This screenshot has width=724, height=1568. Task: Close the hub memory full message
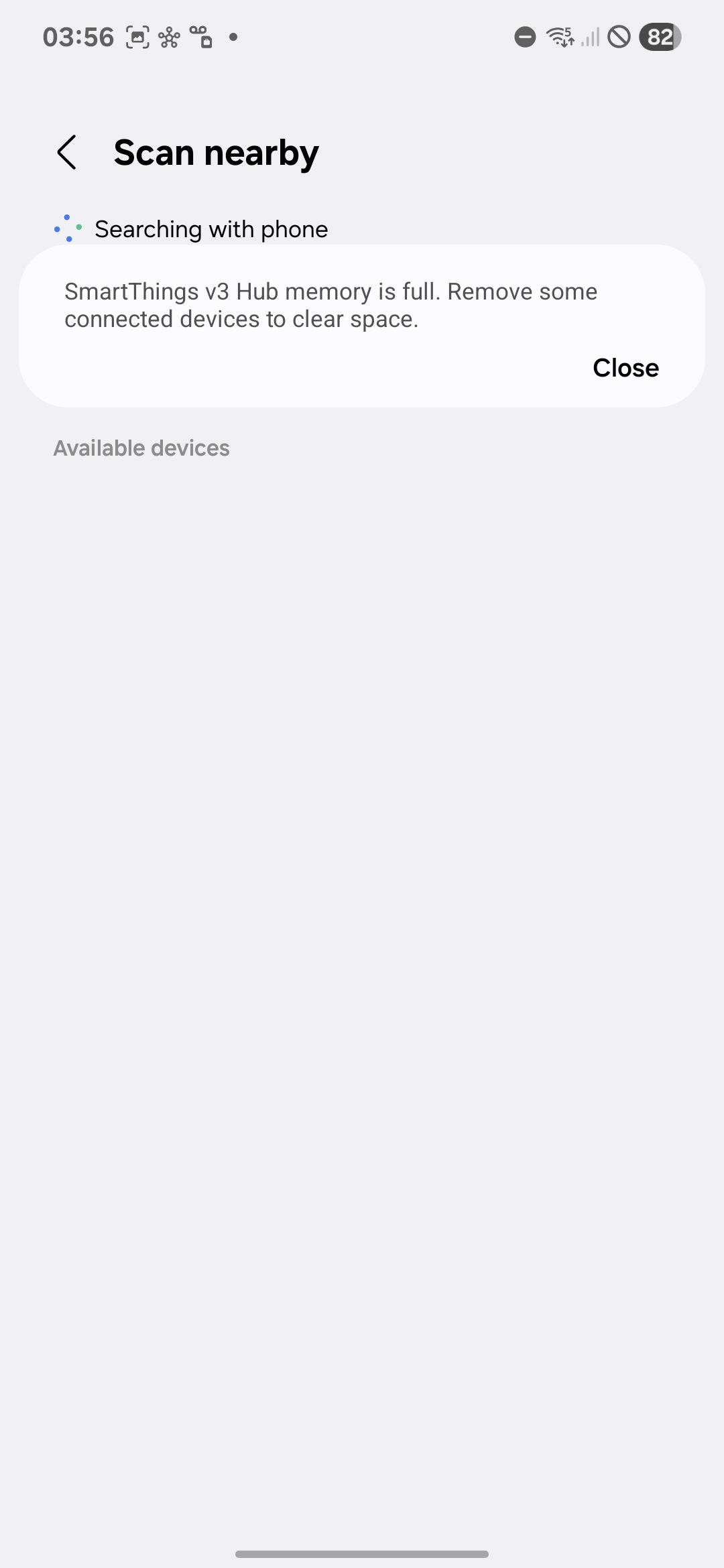[x=625, y=368]
